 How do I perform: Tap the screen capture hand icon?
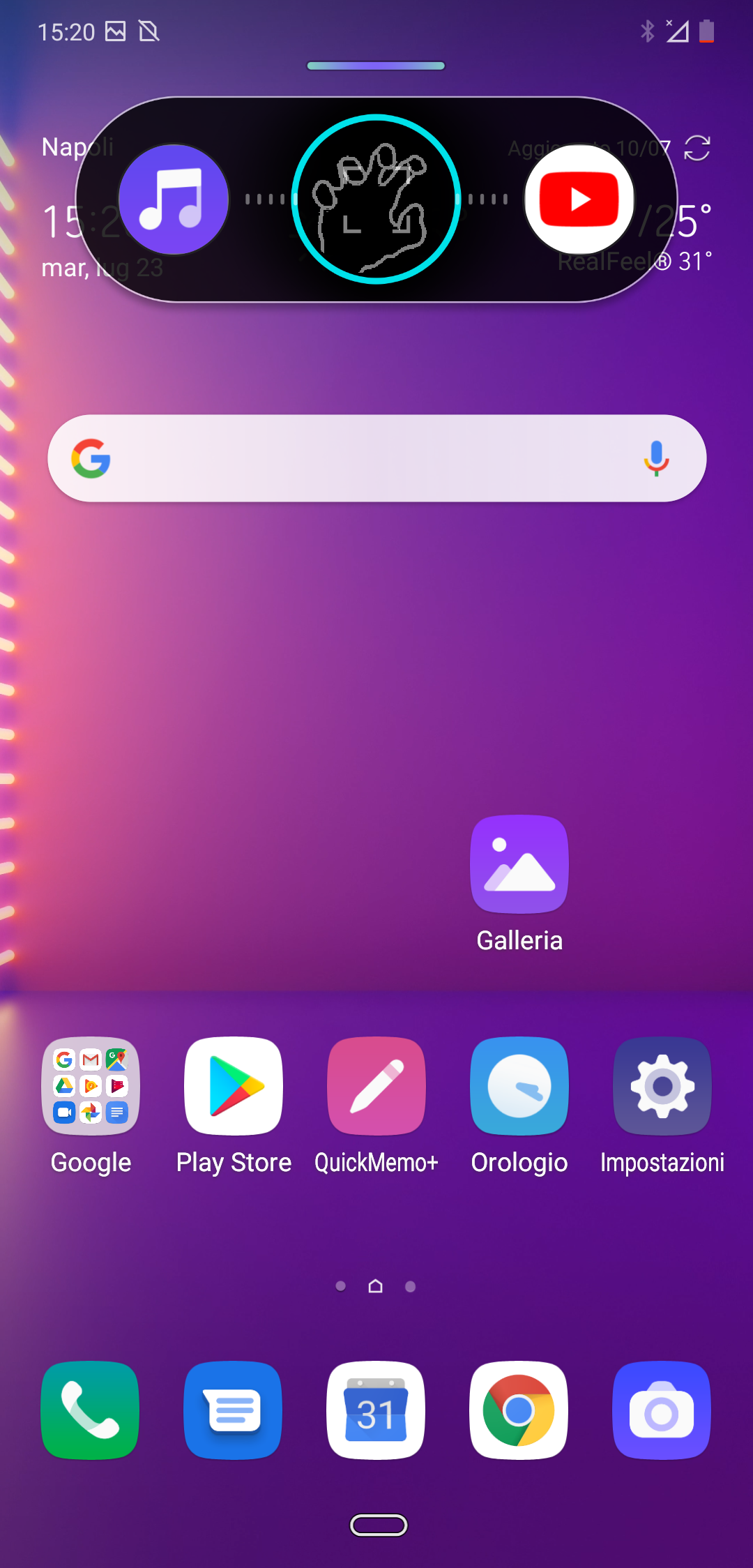coord(376,199)
